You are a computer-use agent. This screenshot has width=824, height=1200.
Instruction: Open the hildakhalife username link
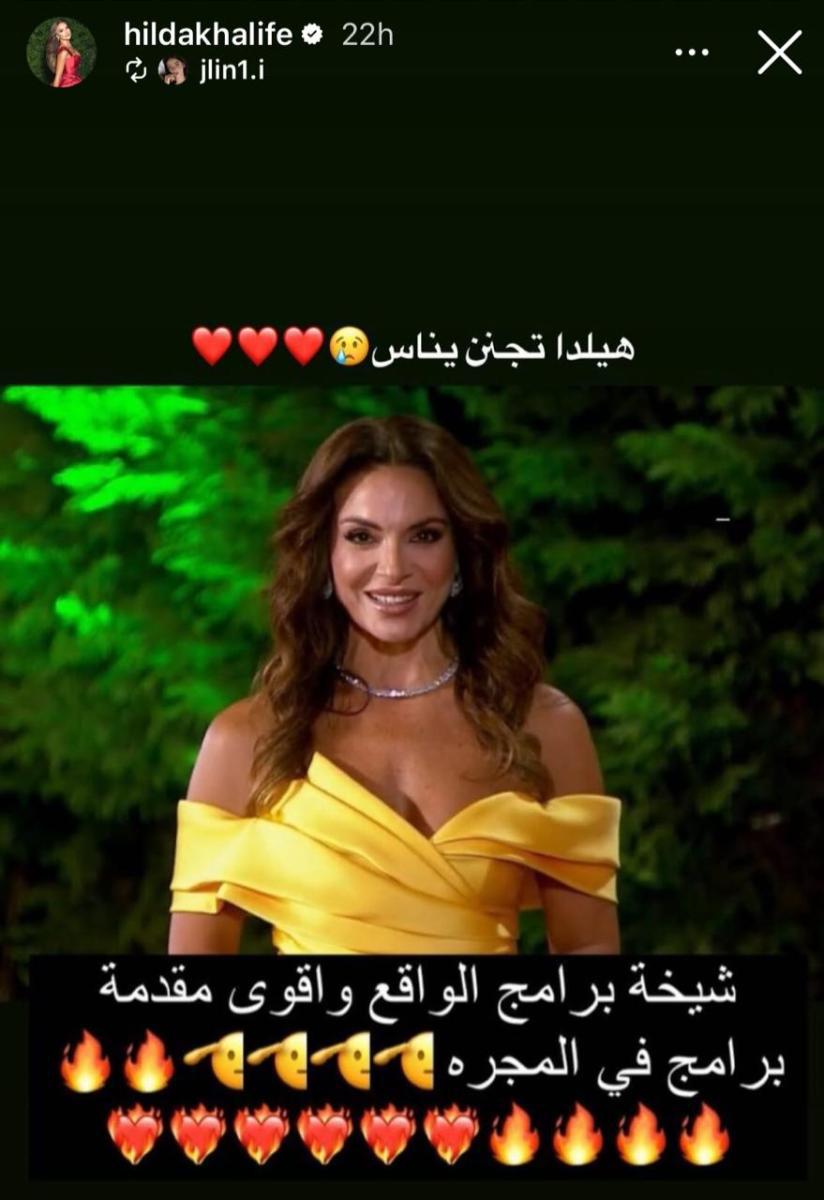click(x=208, y=34)
